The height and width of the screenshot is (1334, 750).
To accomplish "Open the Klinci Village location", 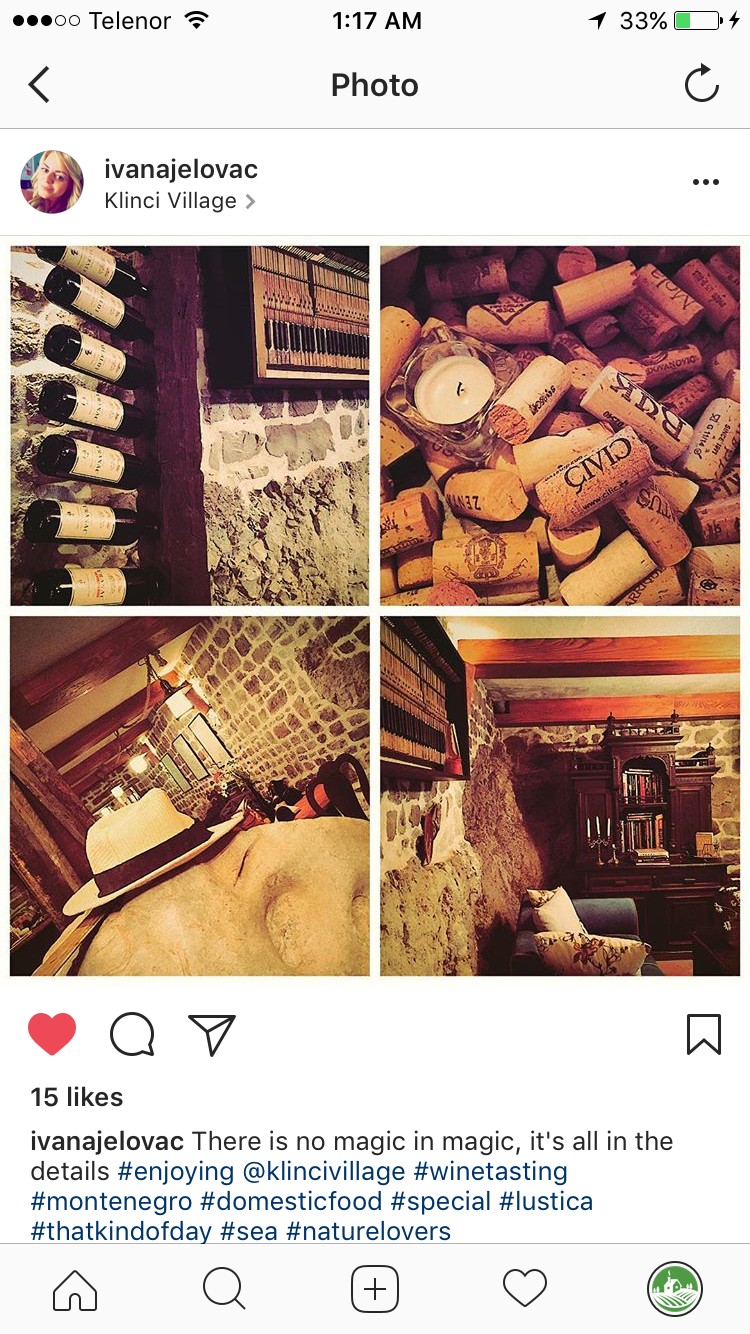I will [x=172, y=201].
